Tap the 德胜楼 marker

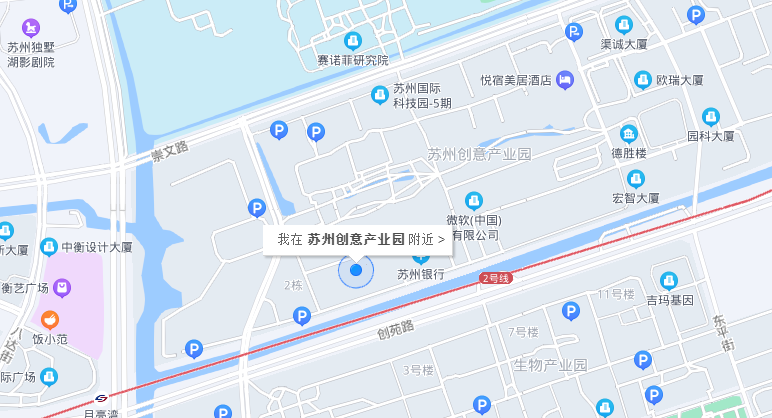point(628,134)
